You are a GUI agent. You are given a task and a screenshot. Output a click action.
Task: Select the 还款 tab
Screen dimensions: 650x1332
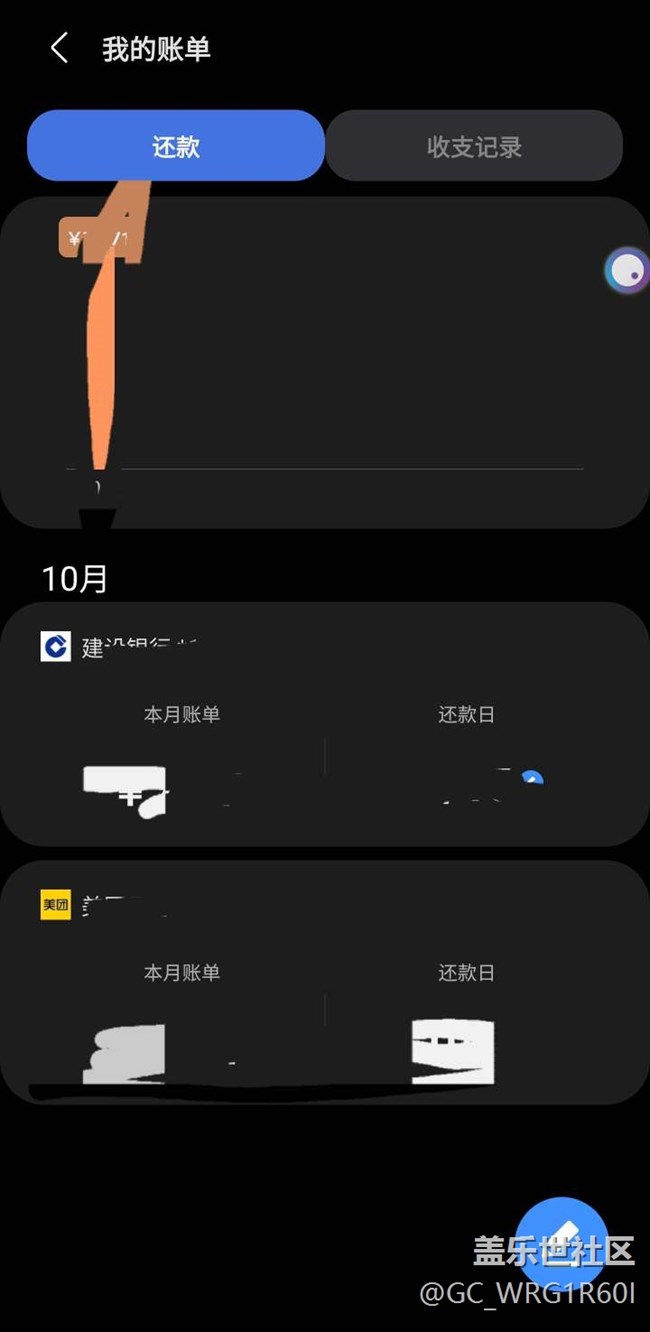(x=176, y=147)
